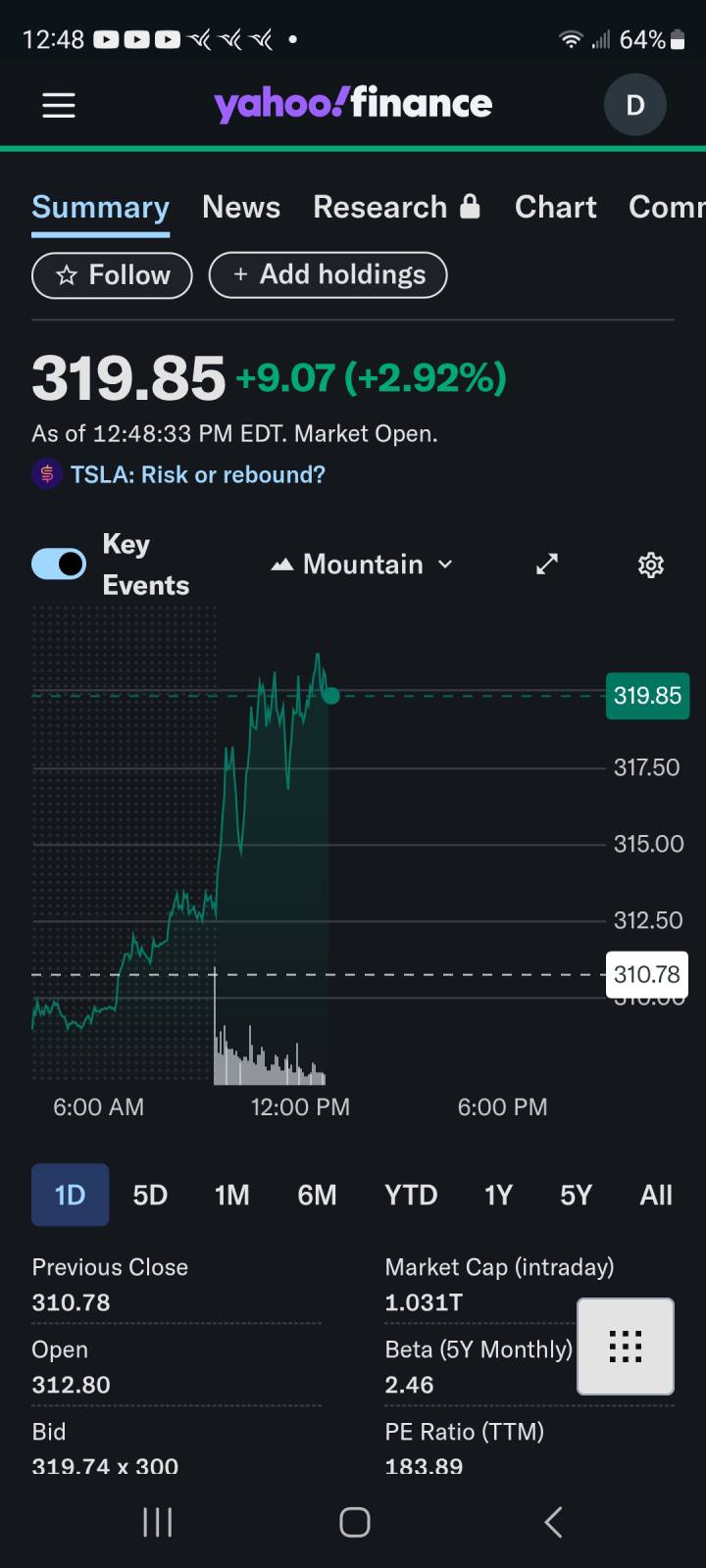706x1568 pixels.
Task: Open the locked Research tab
Action: 396,207
